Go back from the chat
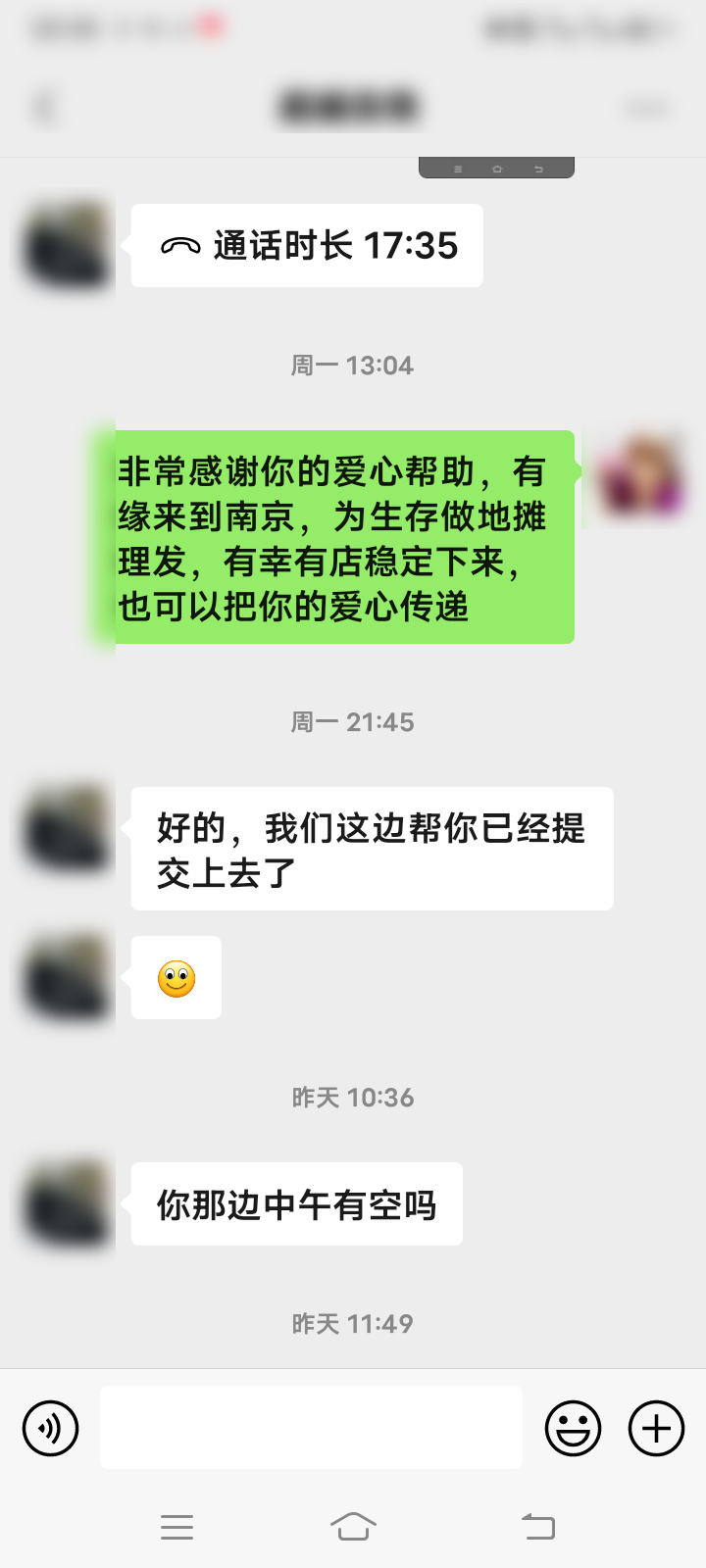 coord(45,108)
